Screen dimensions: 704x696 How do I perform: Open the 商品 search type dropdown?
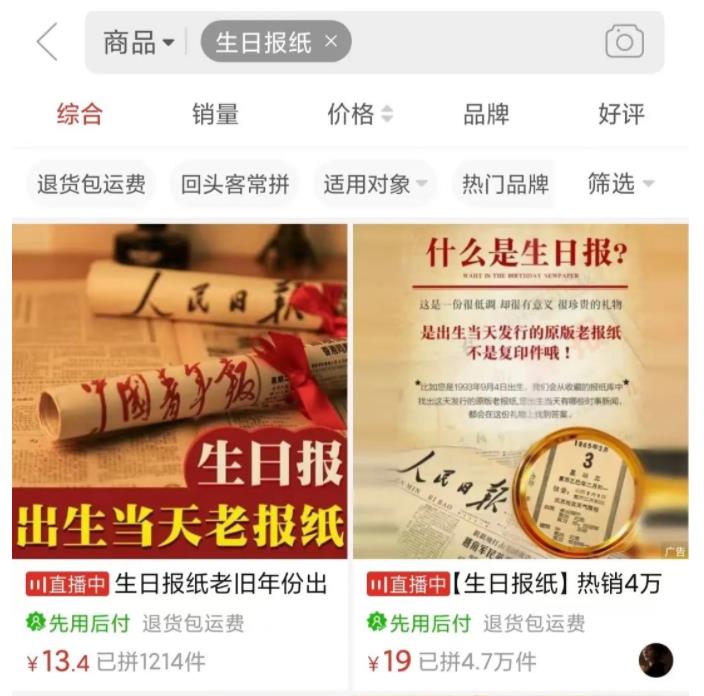pyautogui.click(x=138, y=42)
